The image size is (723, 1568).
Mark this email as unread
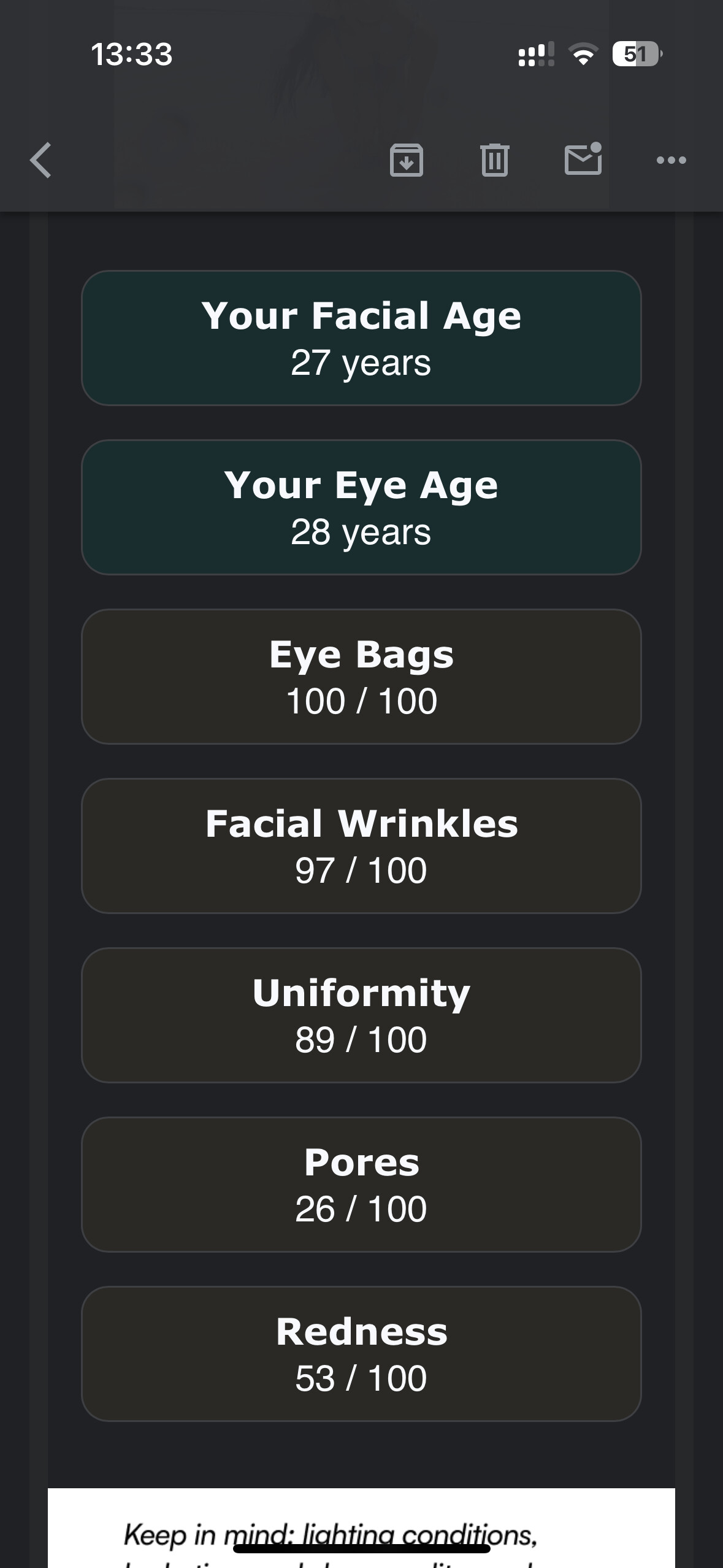coord(583,159)
